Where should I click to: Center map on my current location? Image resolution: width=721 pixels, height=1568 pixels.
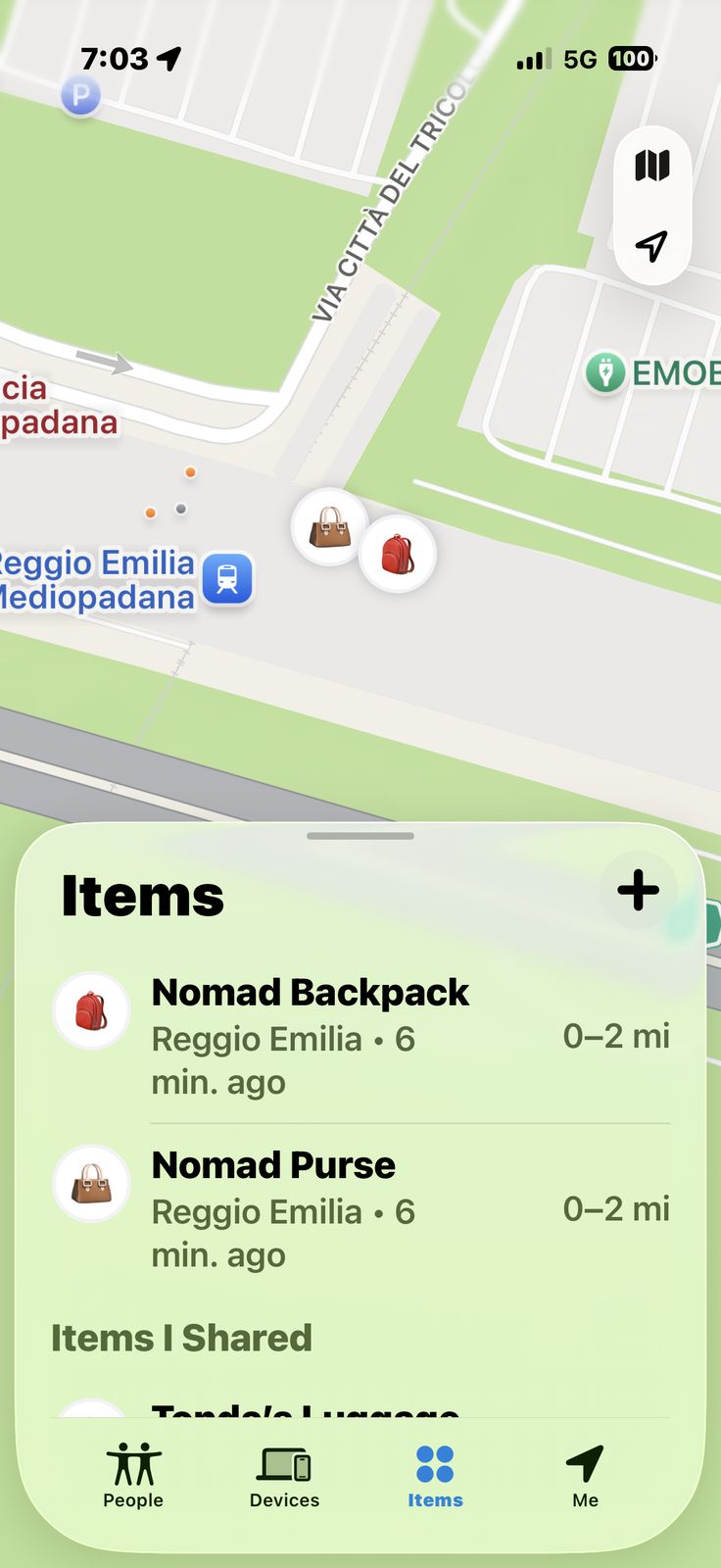[x=651, y=245]
